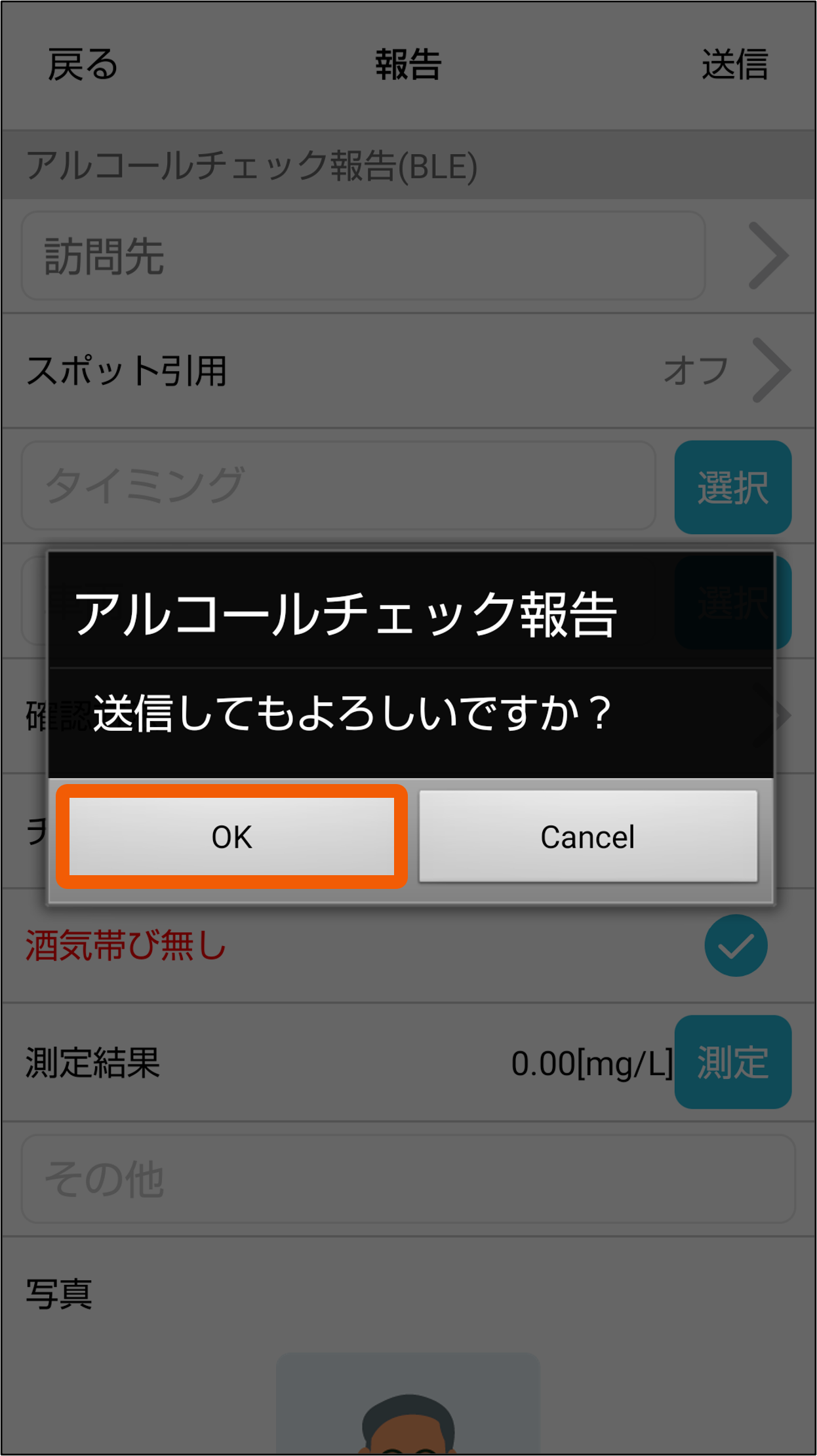Tap 選択 next to タイミング

(x=732, y=487)
